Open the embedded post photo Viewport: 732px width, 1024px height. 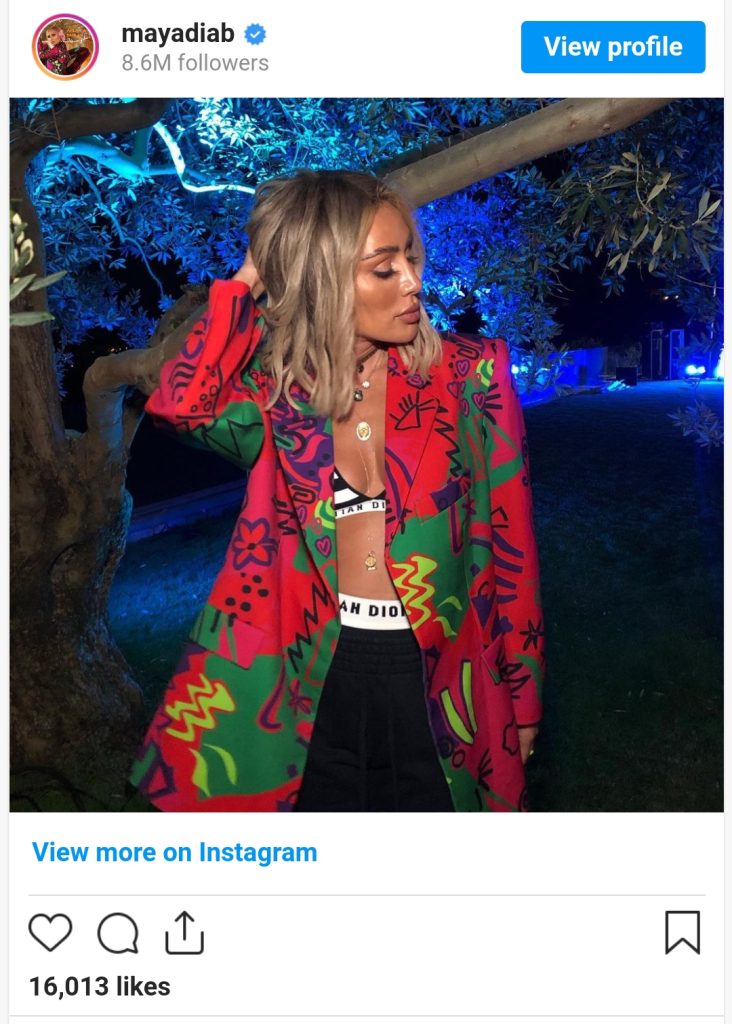point(366,454)
